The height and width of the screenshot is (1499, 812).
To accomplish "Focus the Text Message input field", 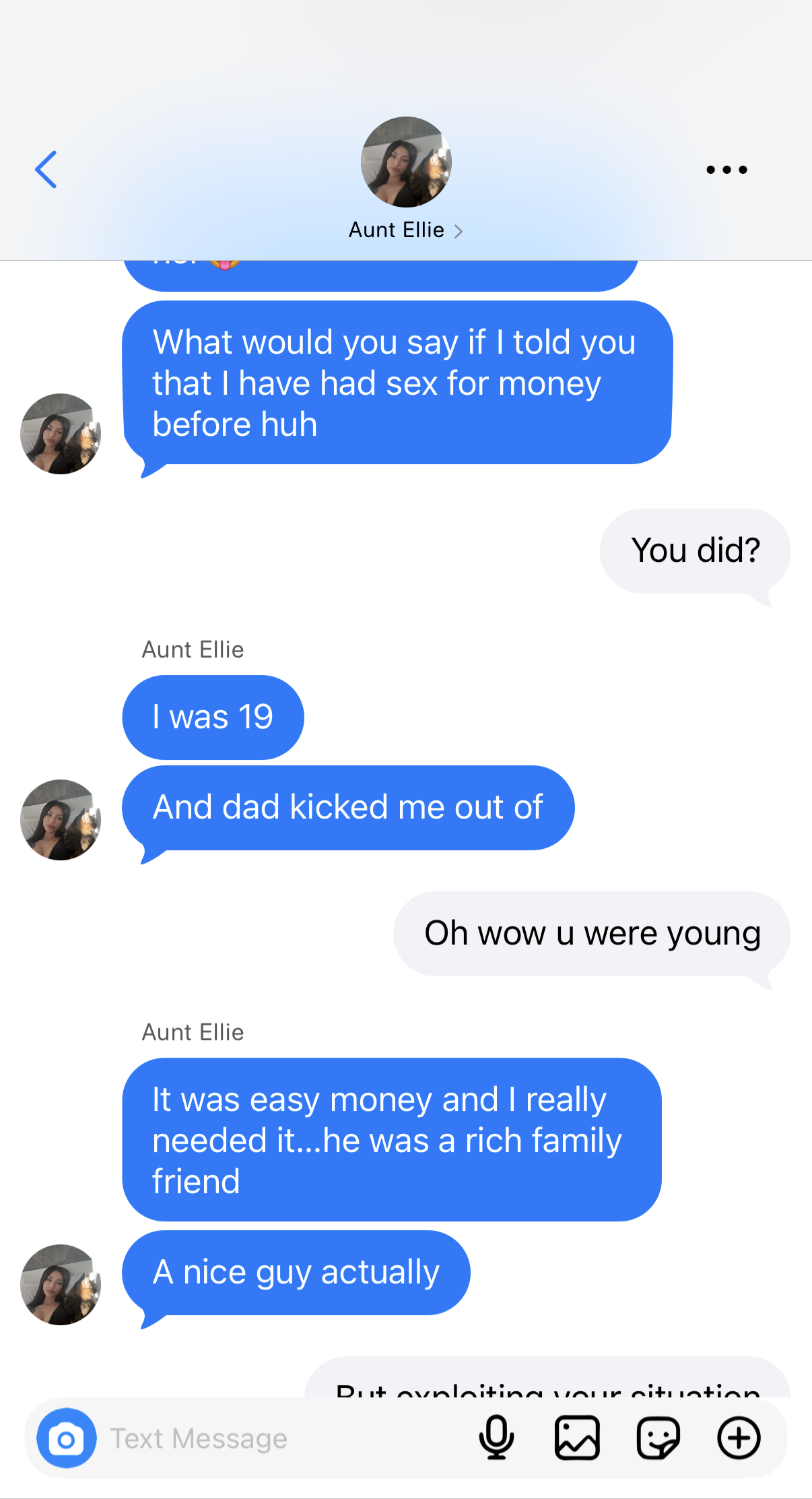I will (283, 1438).
